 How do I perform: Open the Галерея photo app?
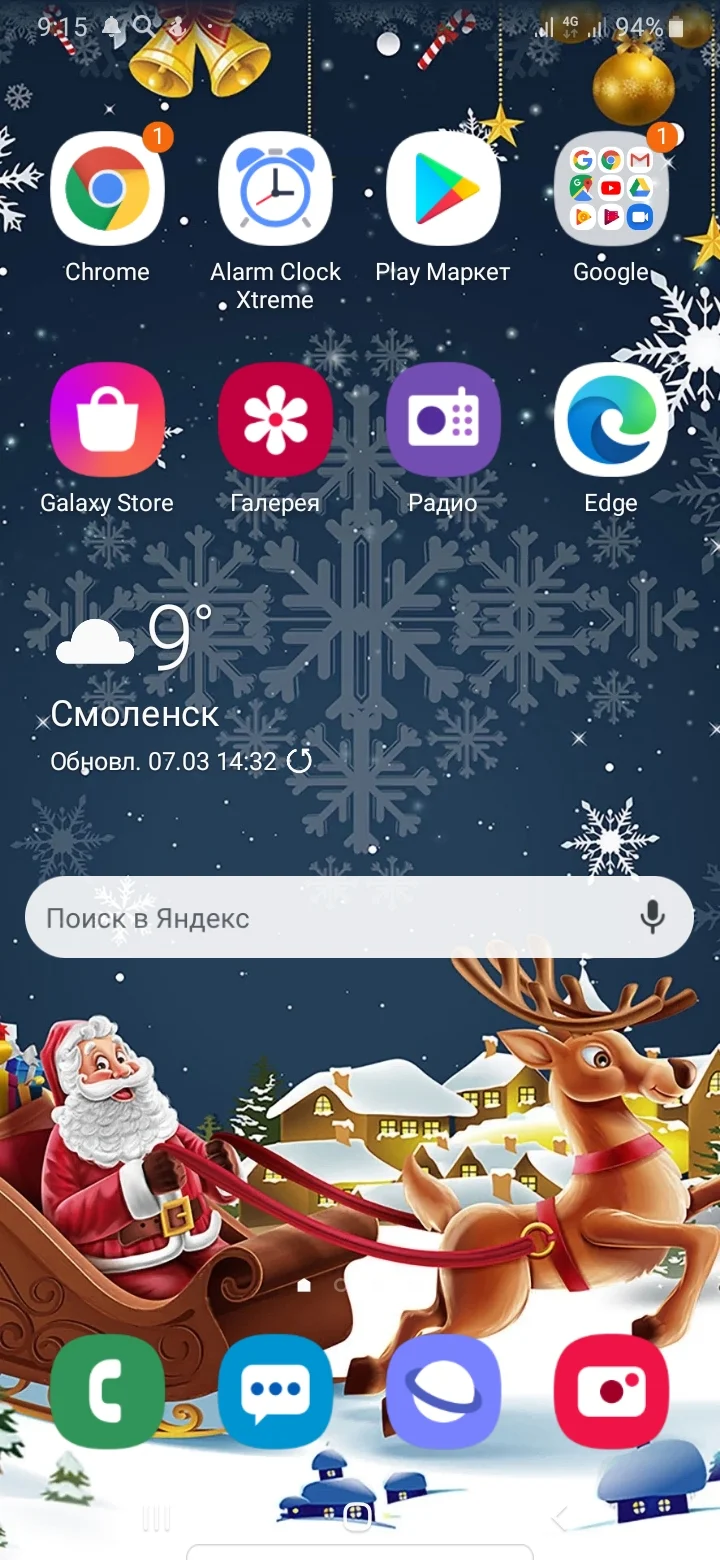click(275, 418)
